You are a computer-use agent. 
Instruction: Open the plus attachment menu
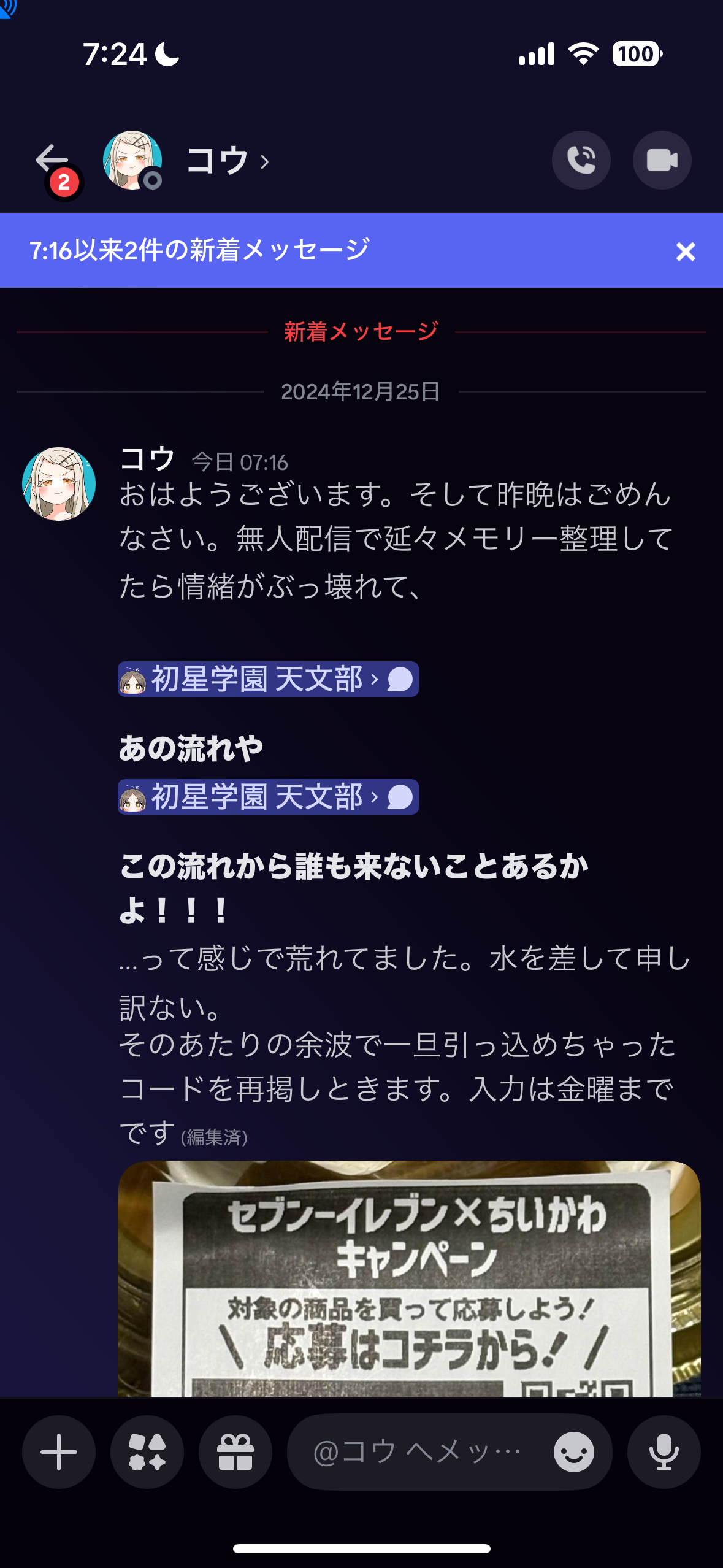point(59,1452)
